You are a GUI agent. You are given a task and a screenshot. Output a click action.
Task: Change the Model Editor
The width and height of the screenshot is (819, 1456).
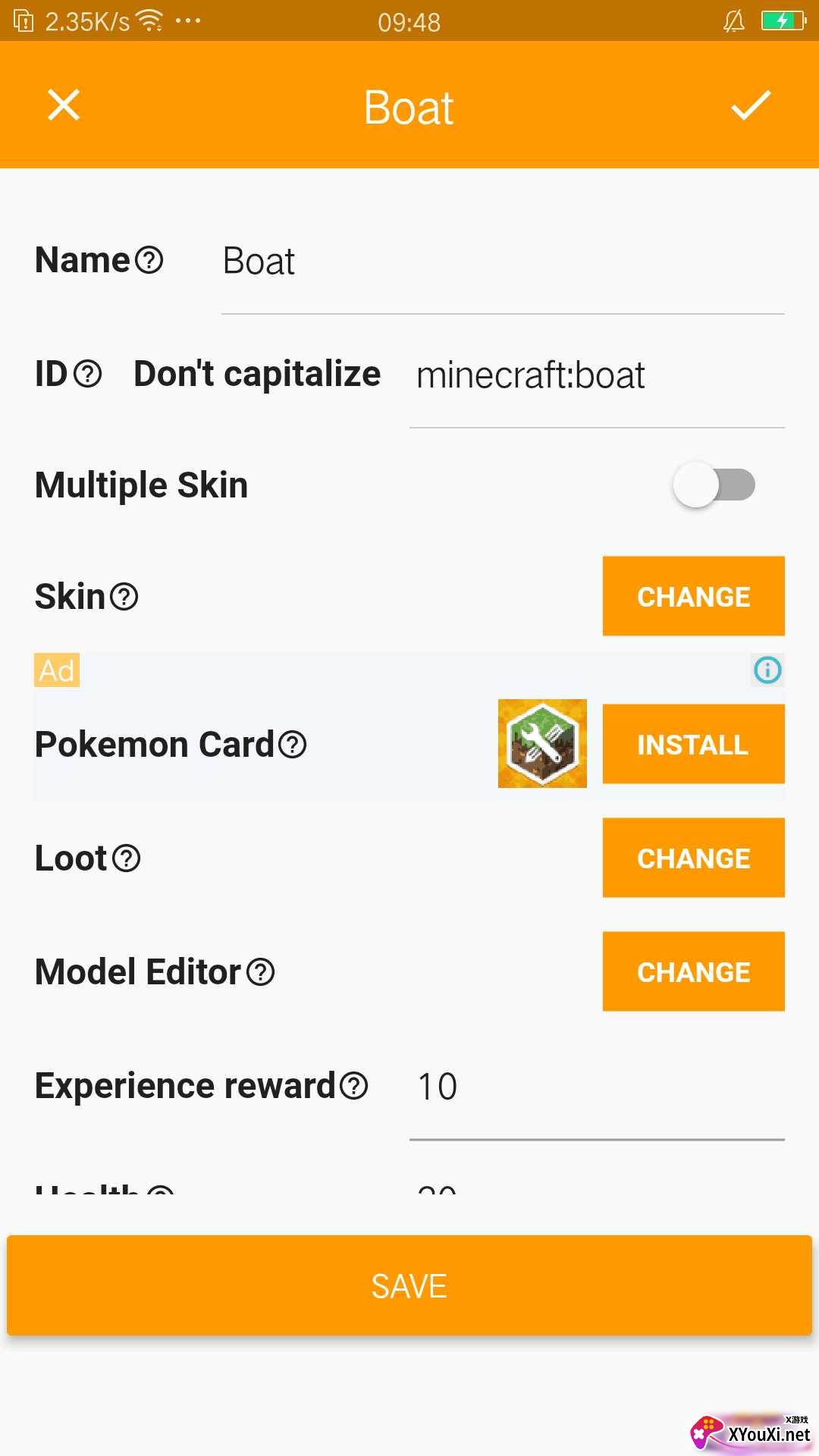(x=693, y=971)
